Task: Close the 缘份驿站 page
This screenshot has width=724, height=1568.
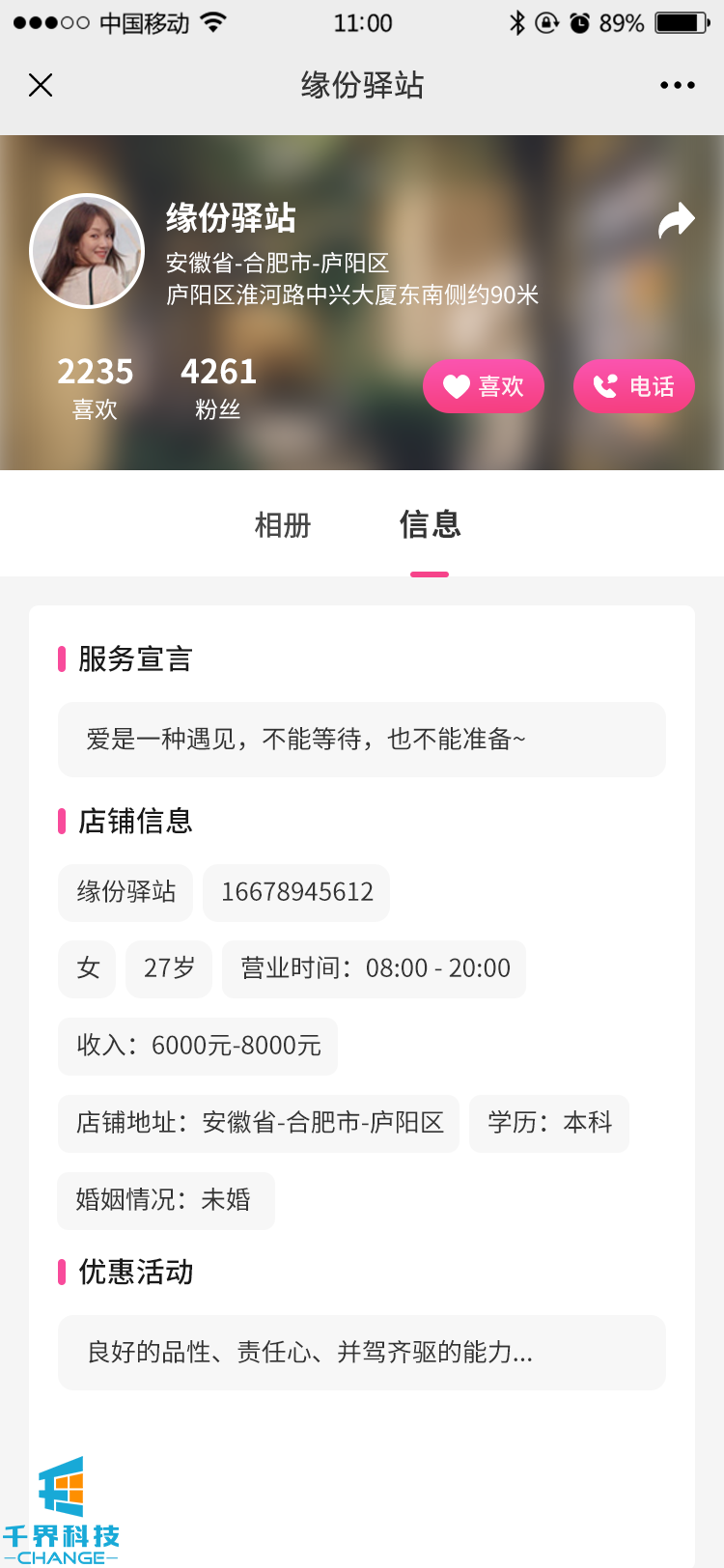Action: tap(41, 86)
